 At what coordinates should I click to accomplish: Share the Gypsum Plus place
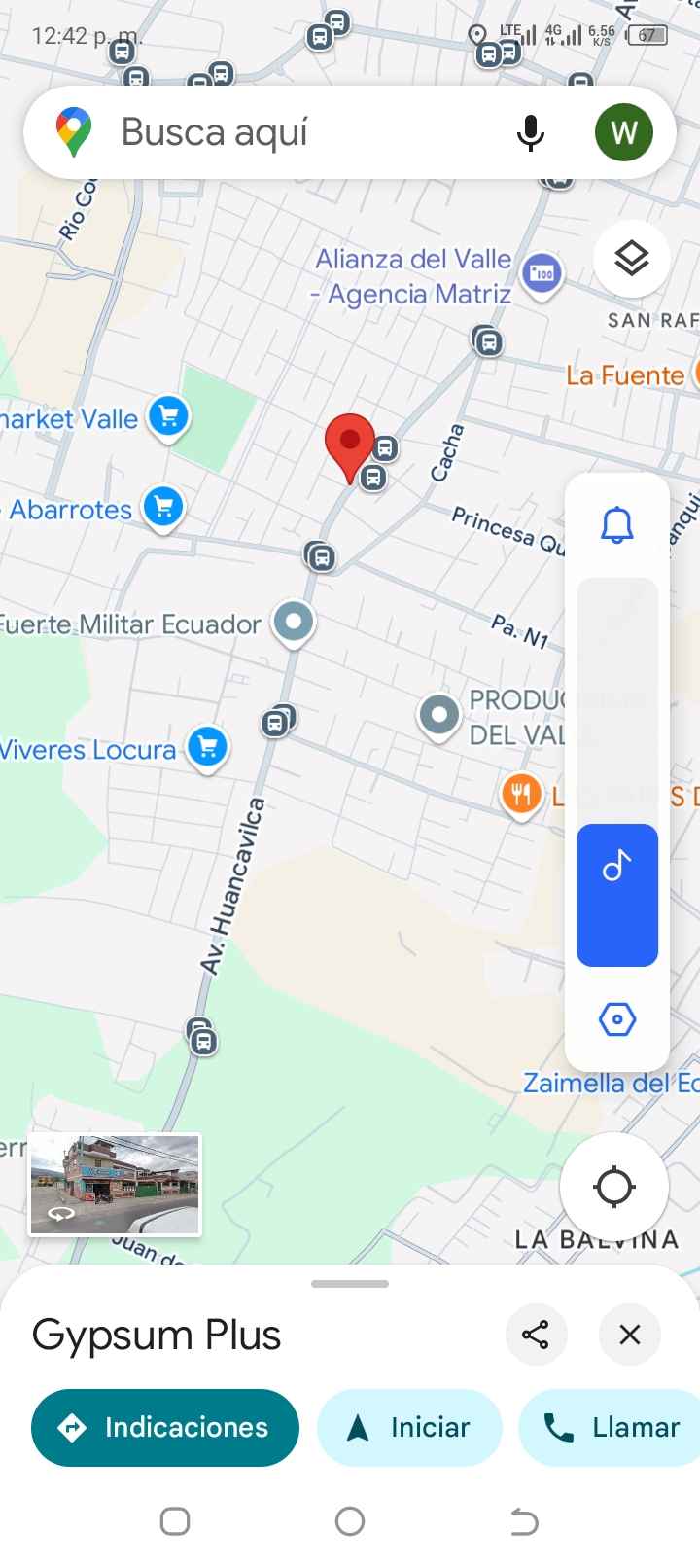click(x=536, y=1335)
